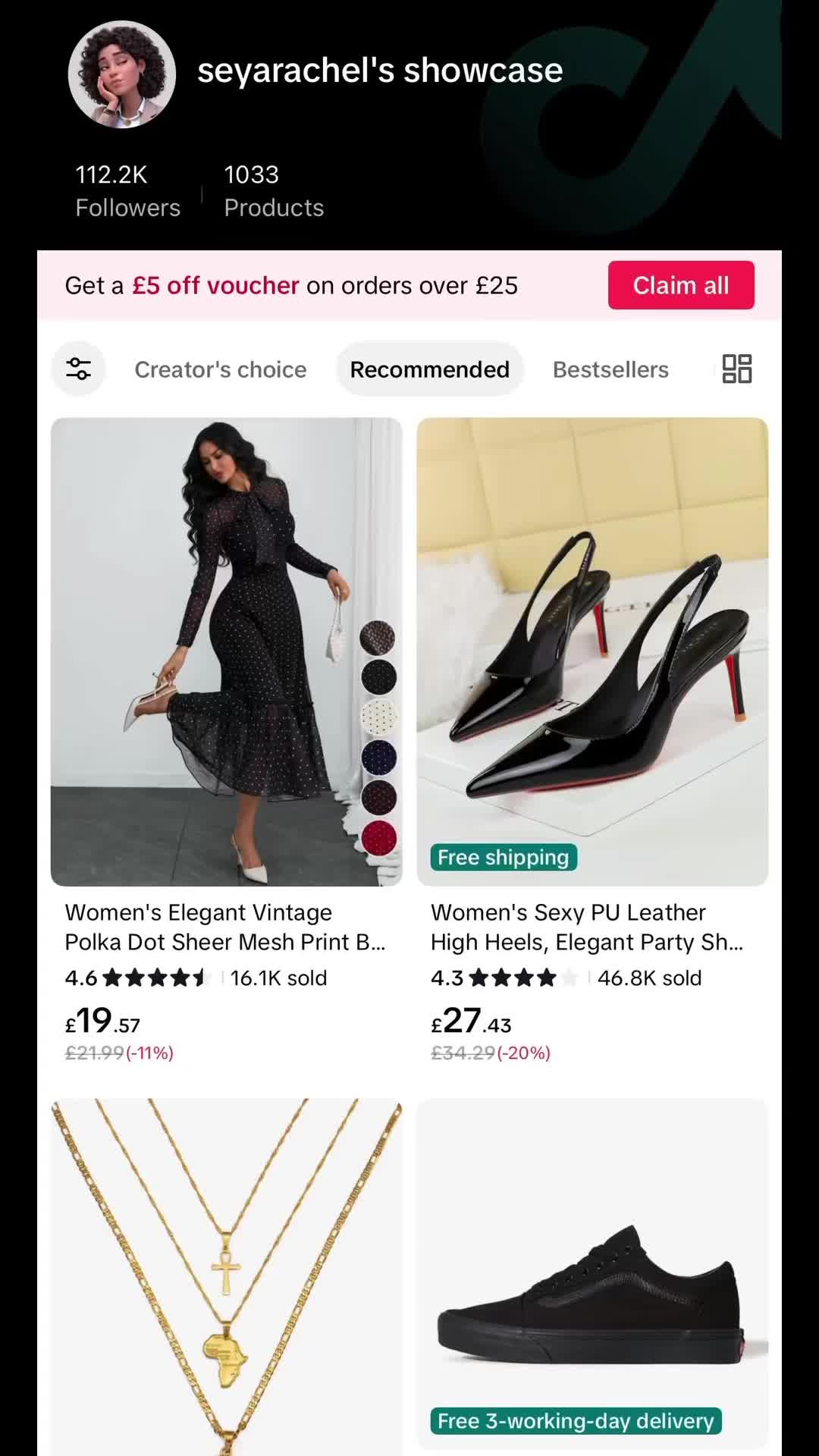Select the Recommended tab
The image size is (819, 1456).
pyautogui.click(x=430, y=369)
